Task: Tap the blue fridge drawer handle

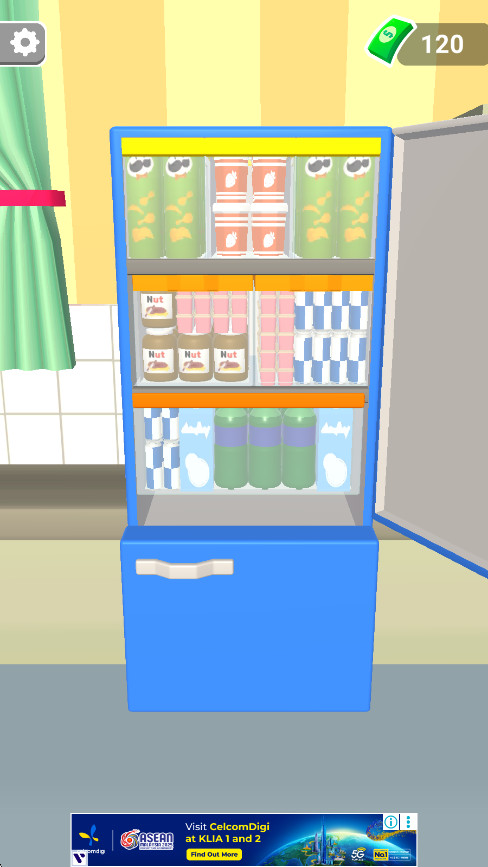Action: pyautogui.click(x=185, y=568)
